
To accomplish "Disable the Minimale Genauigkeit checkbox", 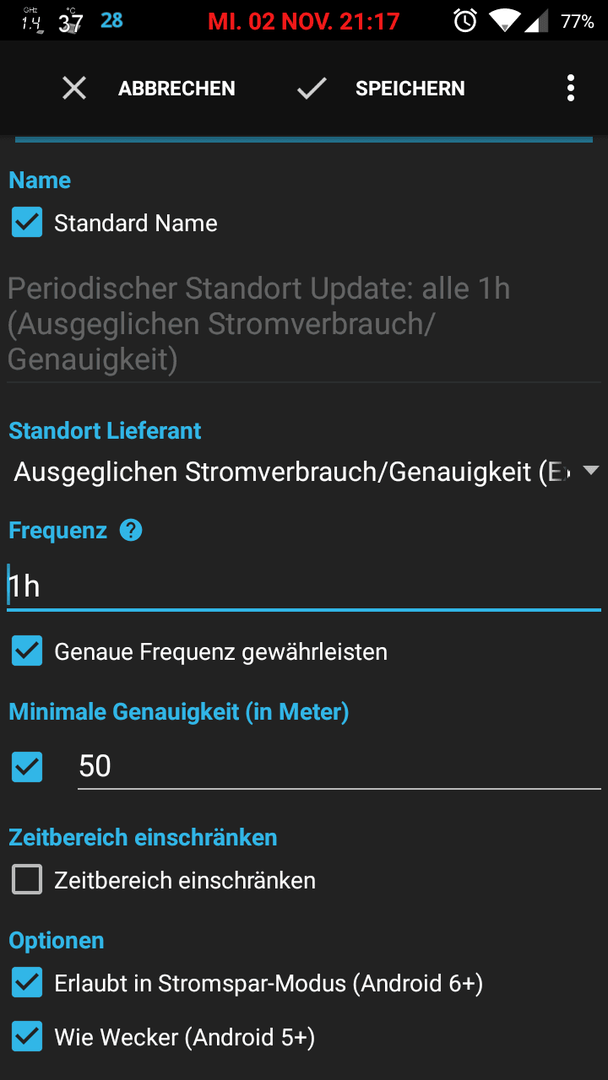I will point(27,767).
